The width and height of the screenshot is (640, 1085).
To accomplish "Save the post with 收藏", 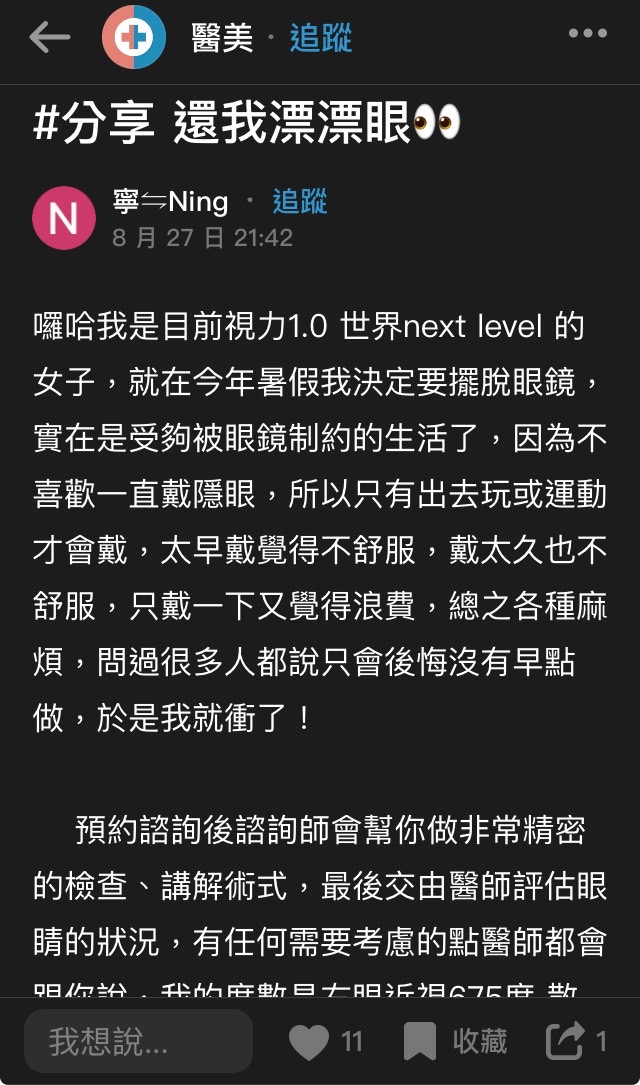I will 455,1042.
